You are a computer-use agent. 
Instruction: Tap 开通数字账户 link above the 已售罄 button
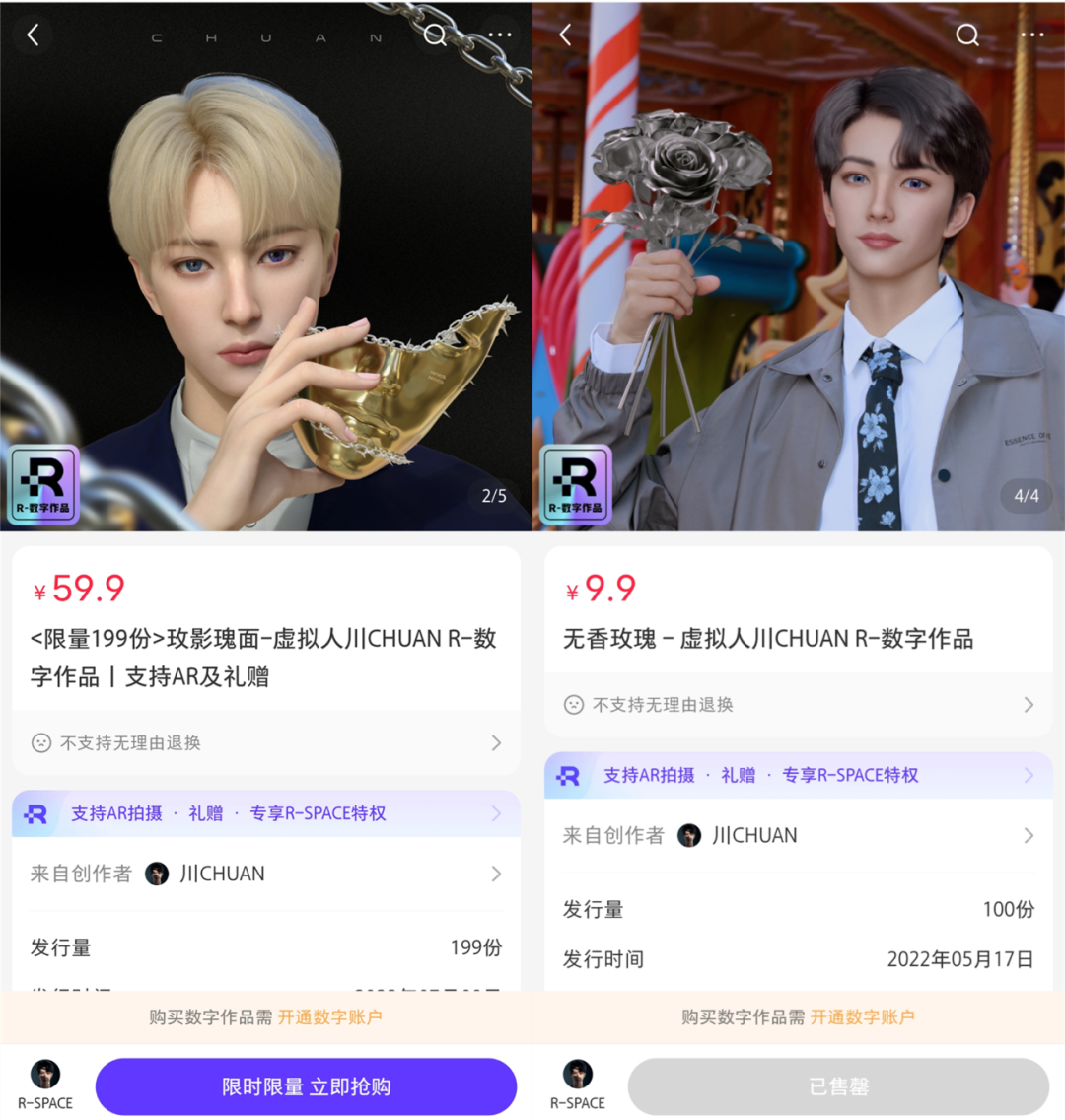[x=862, y=1016]
